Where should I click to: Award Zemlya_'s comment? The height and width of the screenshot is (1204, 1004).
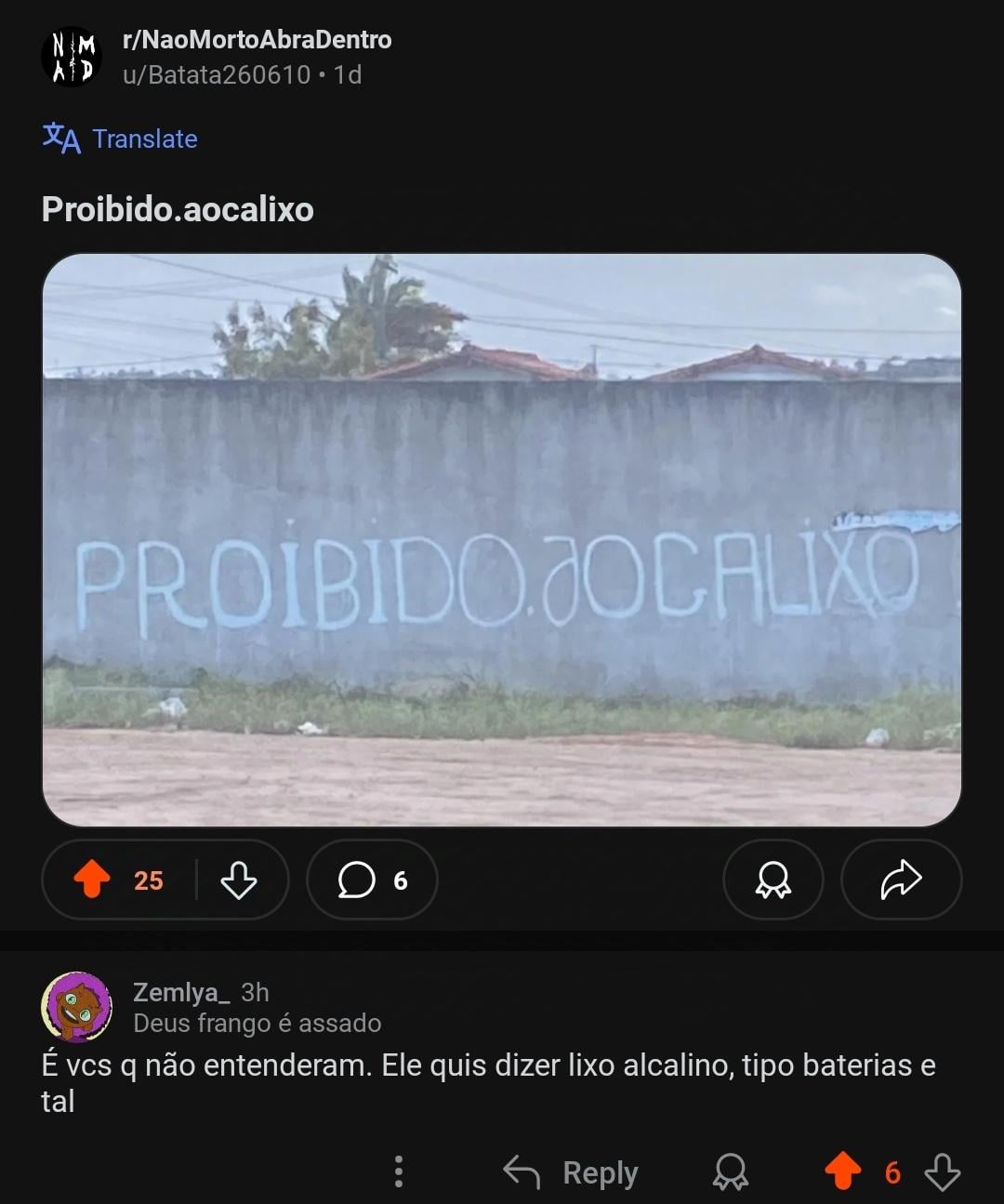(731, 1172)
